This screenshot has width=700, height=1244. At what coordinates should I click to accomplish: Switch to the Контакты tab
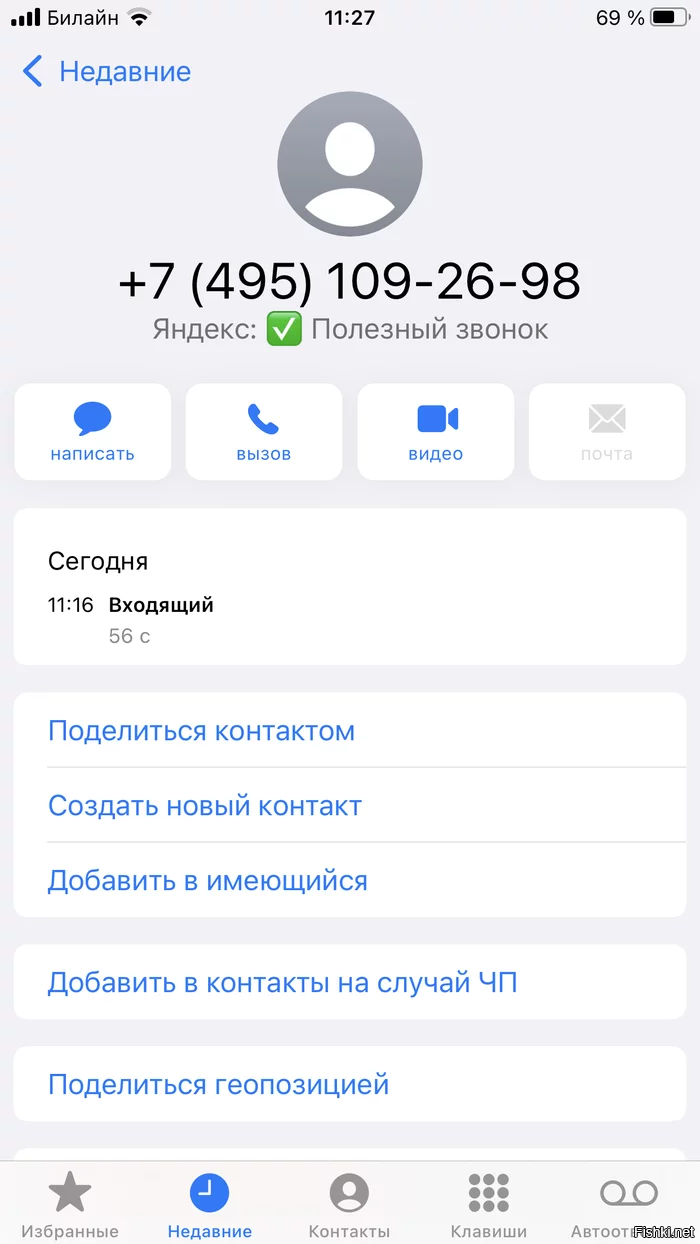pos(349,1204)
